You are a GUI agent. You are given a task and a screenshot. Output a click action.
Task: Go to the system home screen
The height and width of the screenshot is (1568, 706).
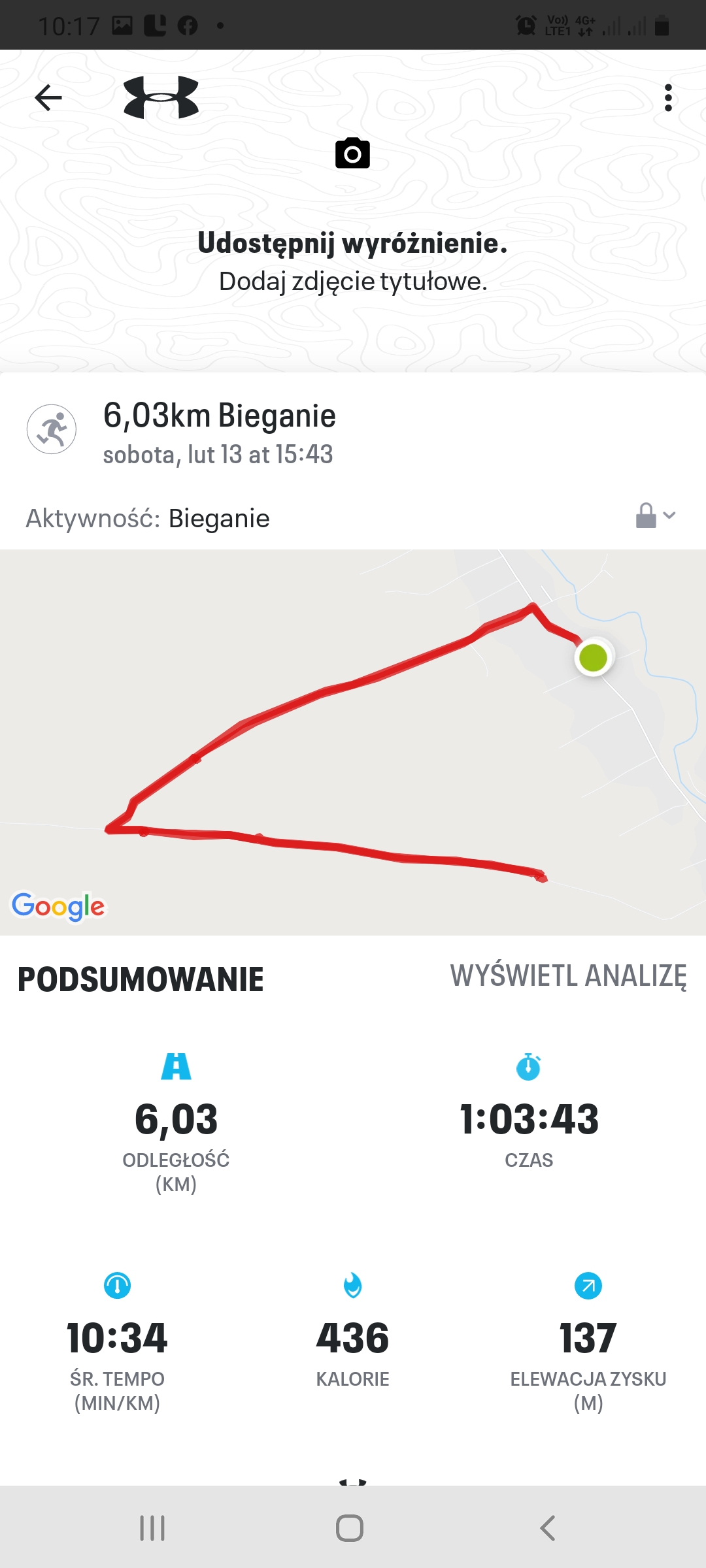(x=350, y=1528)
